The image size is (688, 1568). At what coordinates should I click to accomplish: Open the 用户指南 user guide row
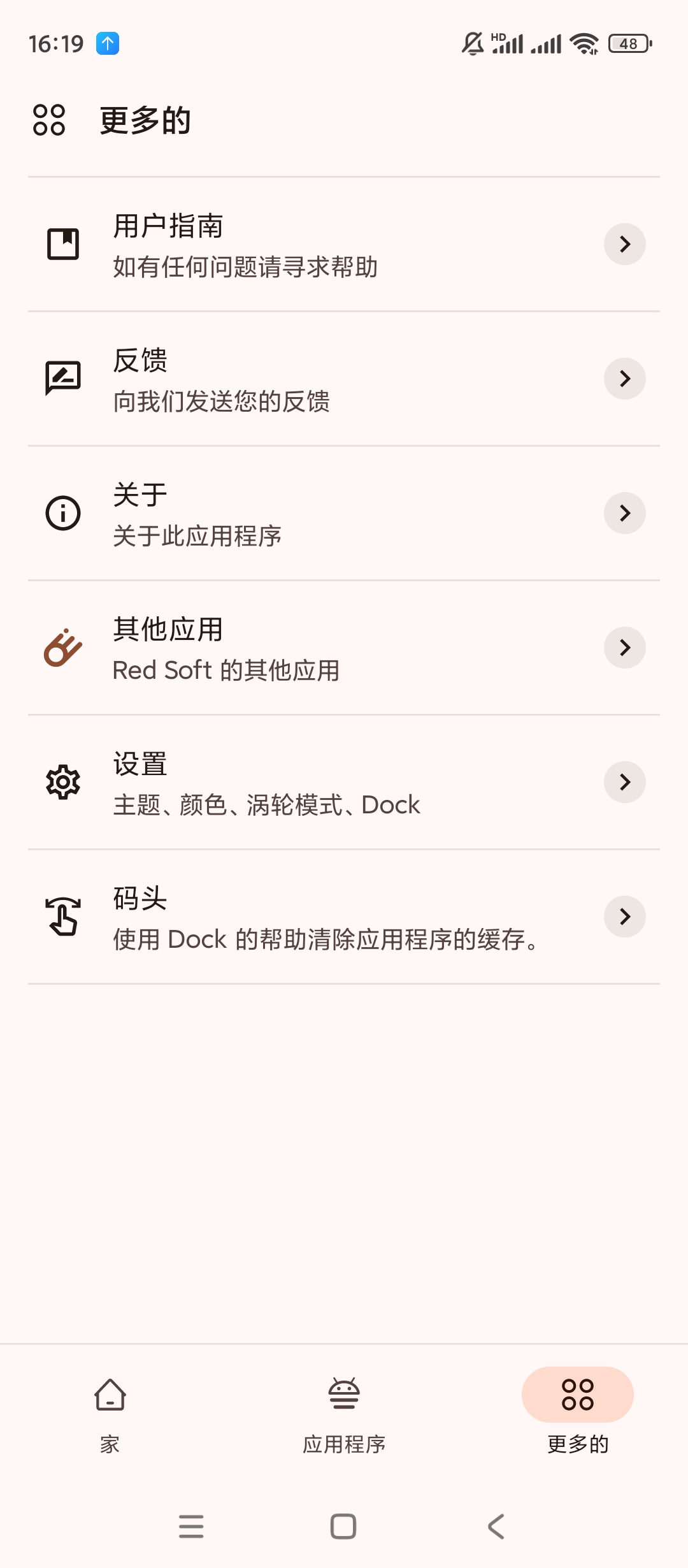click(x=344, y=245)
